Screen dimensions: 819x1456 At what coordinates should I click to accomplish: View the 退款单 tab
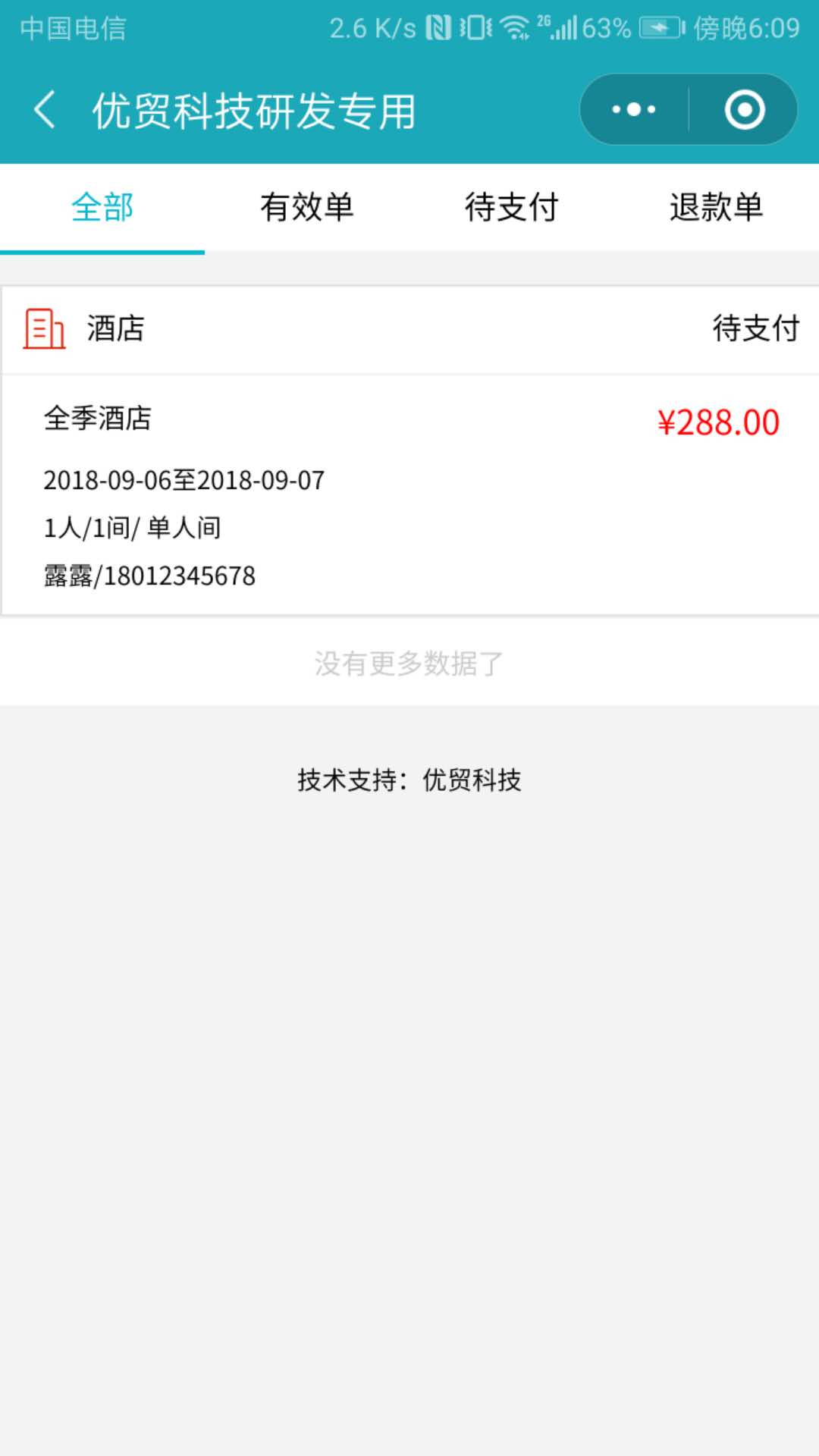(717, 207)
